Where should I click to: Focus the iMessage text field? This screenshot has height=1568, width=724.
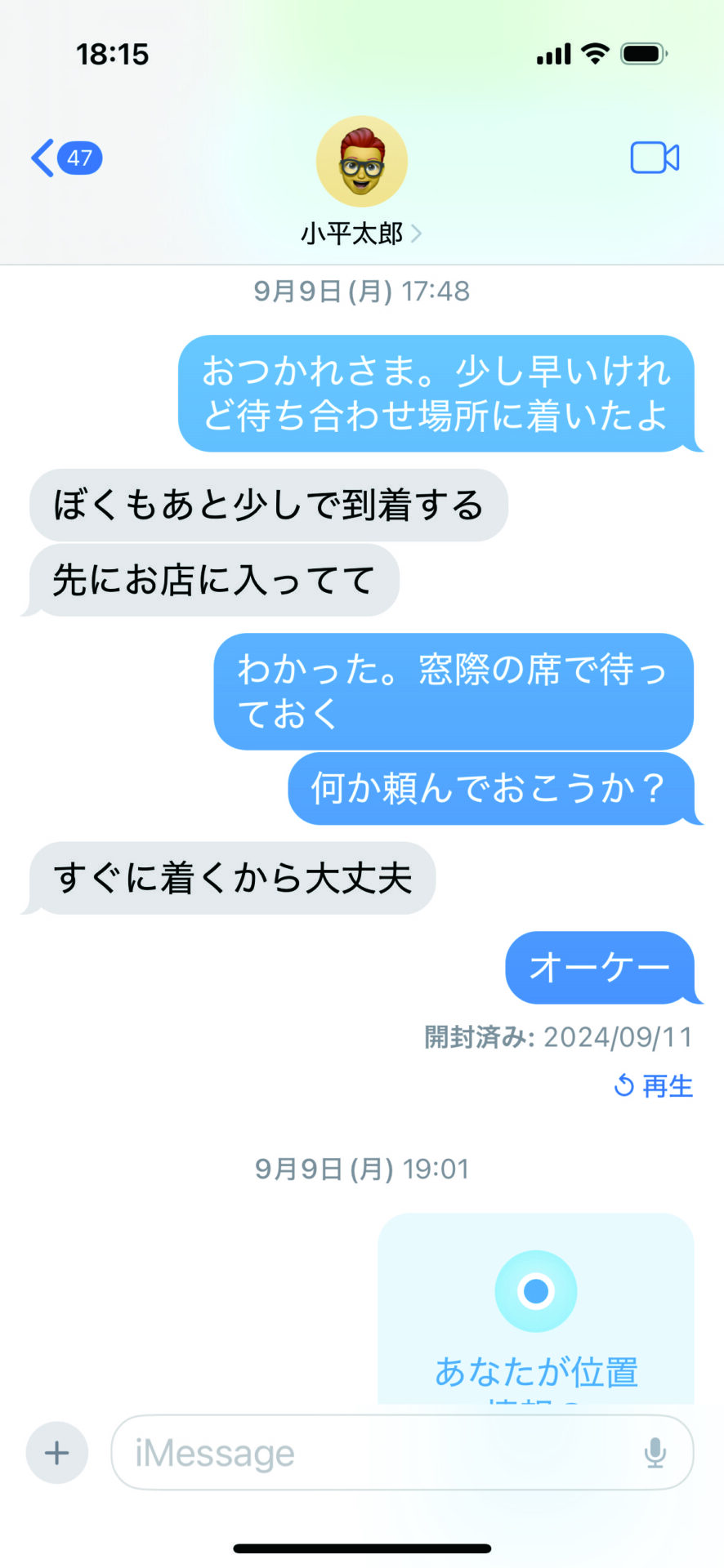376,1453
